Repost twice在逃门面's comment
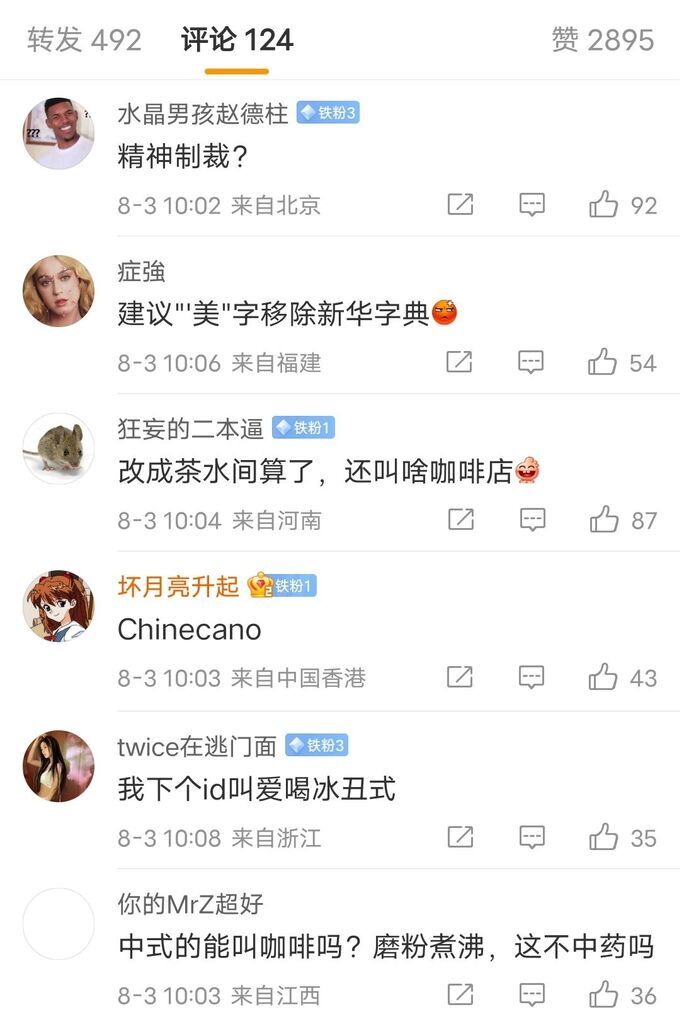The image size is (689, 1024). [x=460, y=837]
